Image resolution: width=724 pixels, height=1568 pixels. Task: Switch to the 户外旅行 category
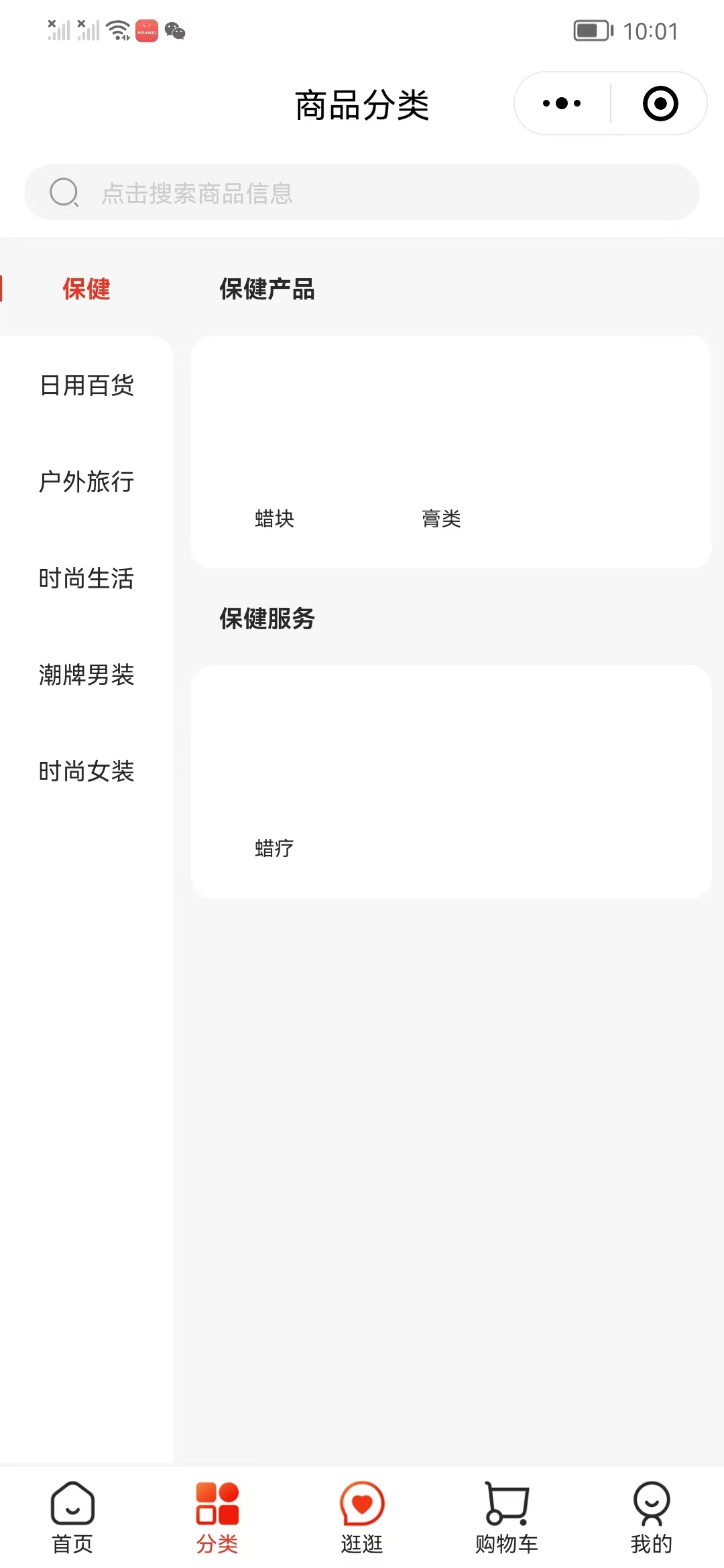[86, 482]
